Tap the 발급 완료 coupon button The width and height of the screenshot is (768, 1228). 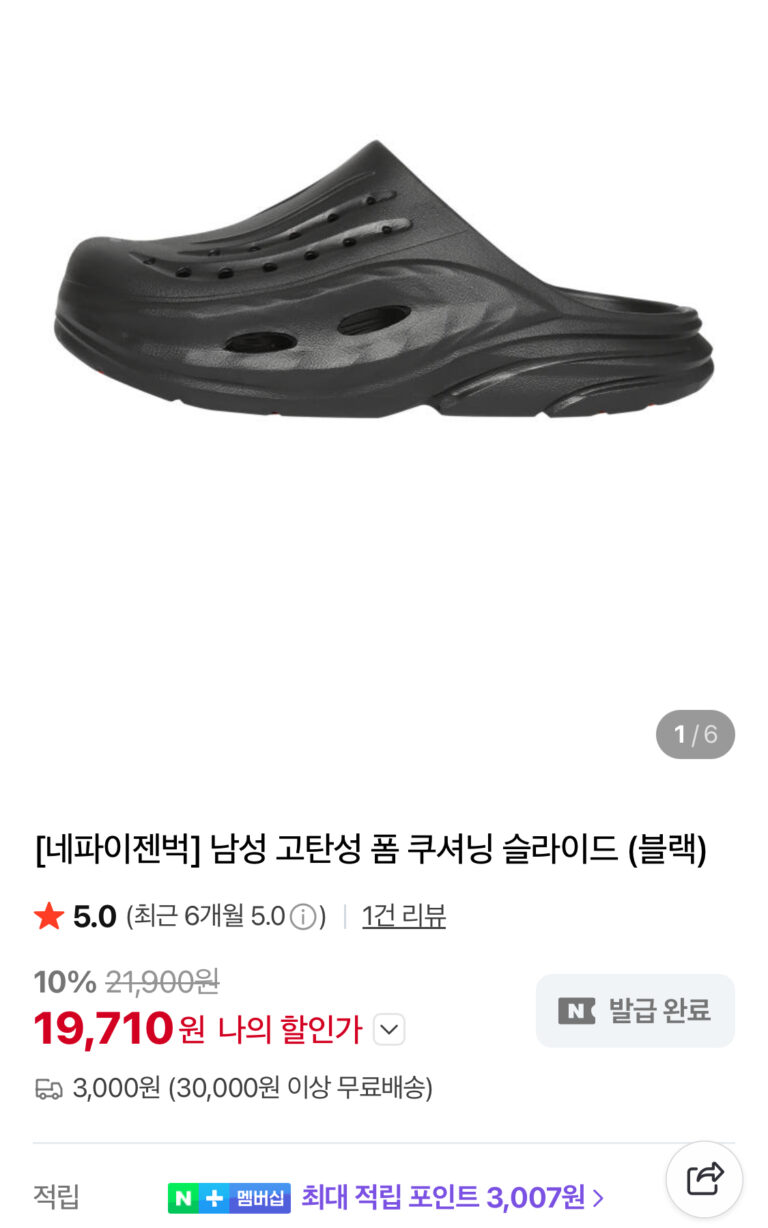(635, 1011)
